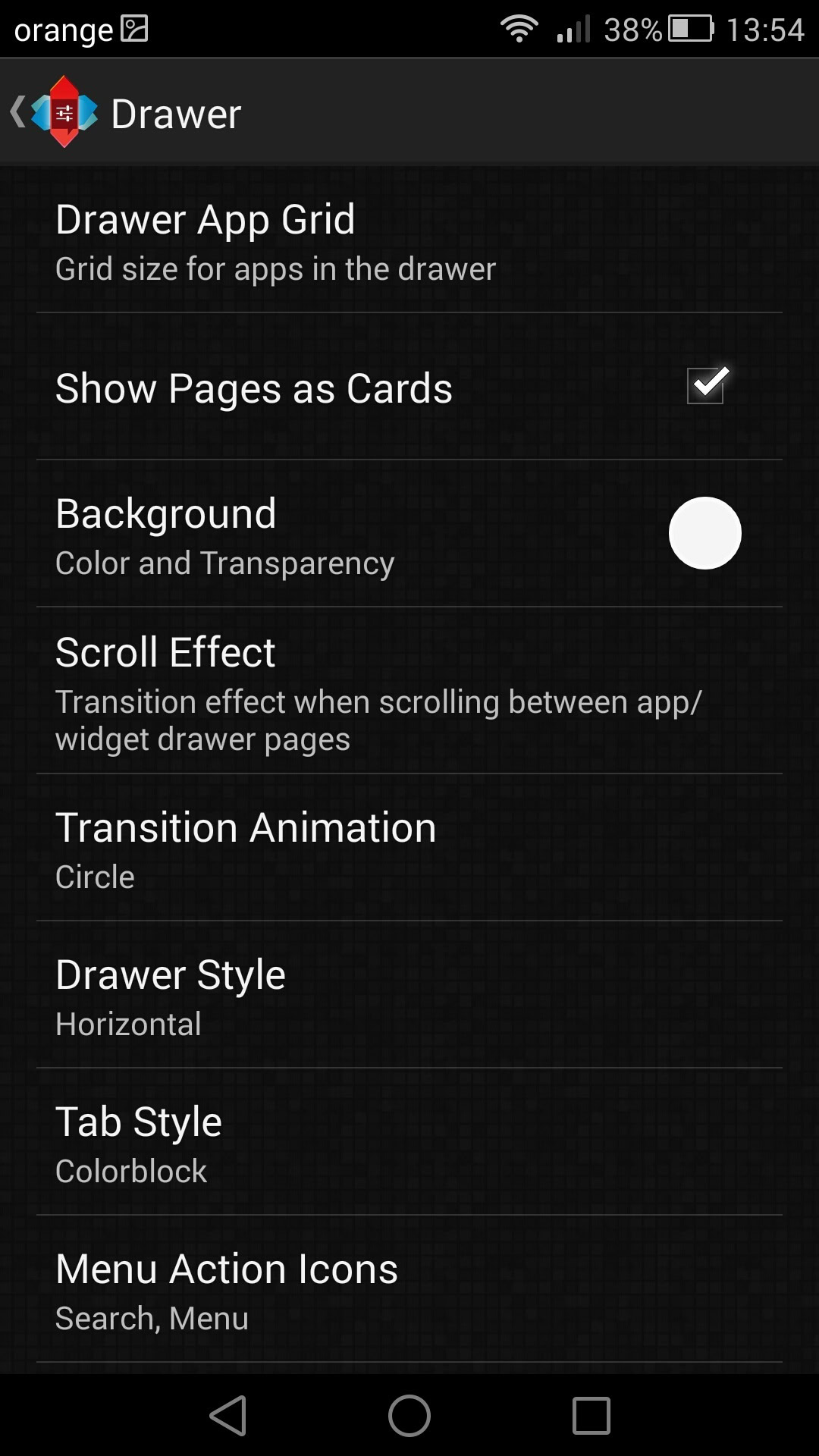Open Scroll Effect options
Screen dimensions: 819x1456
coord(409,692)
